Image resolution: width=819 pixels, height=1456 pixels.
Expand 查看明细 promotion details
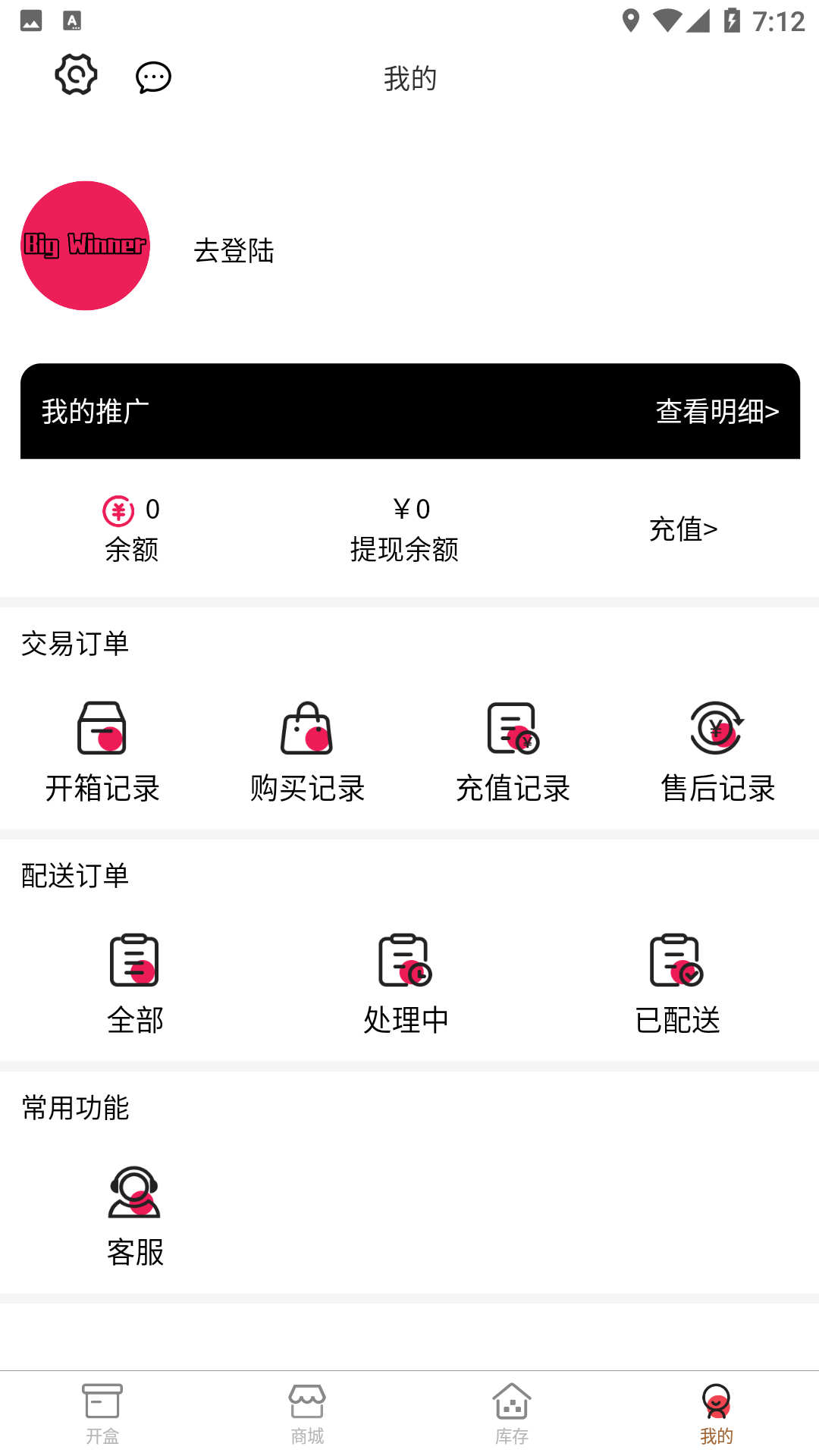coord(717,412)
